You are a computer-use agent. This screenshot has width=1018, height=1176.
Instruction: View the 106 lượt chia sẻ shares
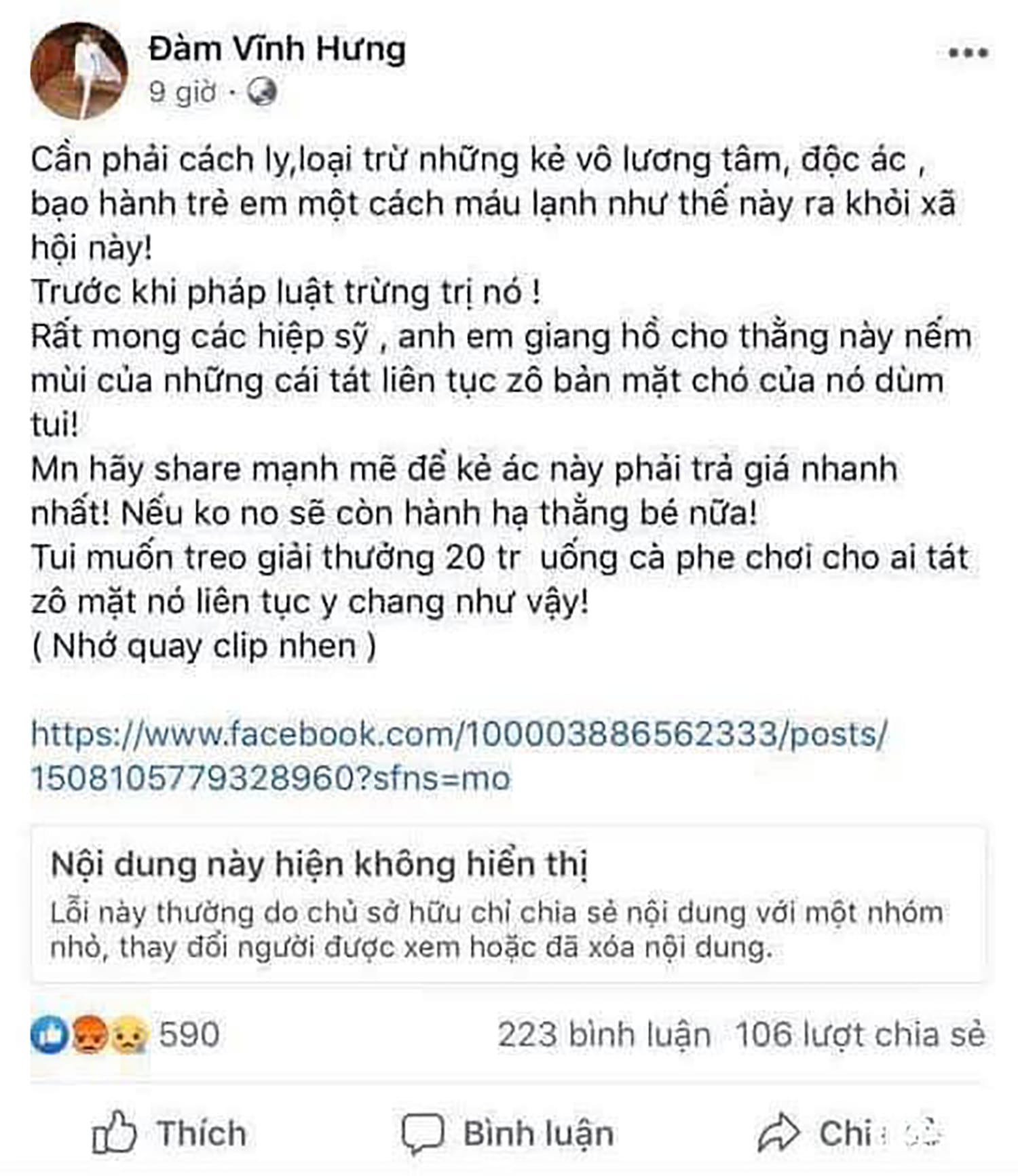[859, 1036]
